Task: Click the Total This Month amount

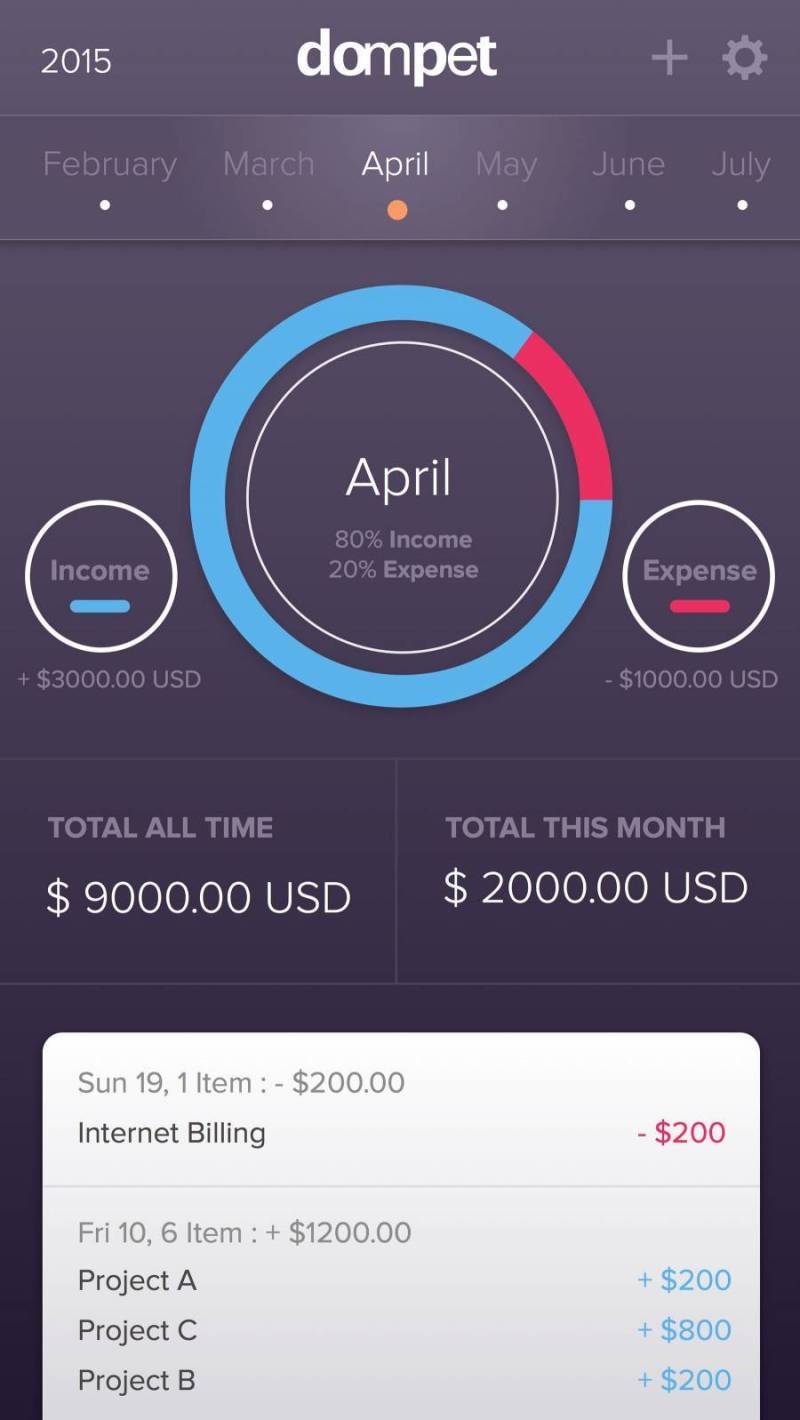Action: tap(595, 887)
